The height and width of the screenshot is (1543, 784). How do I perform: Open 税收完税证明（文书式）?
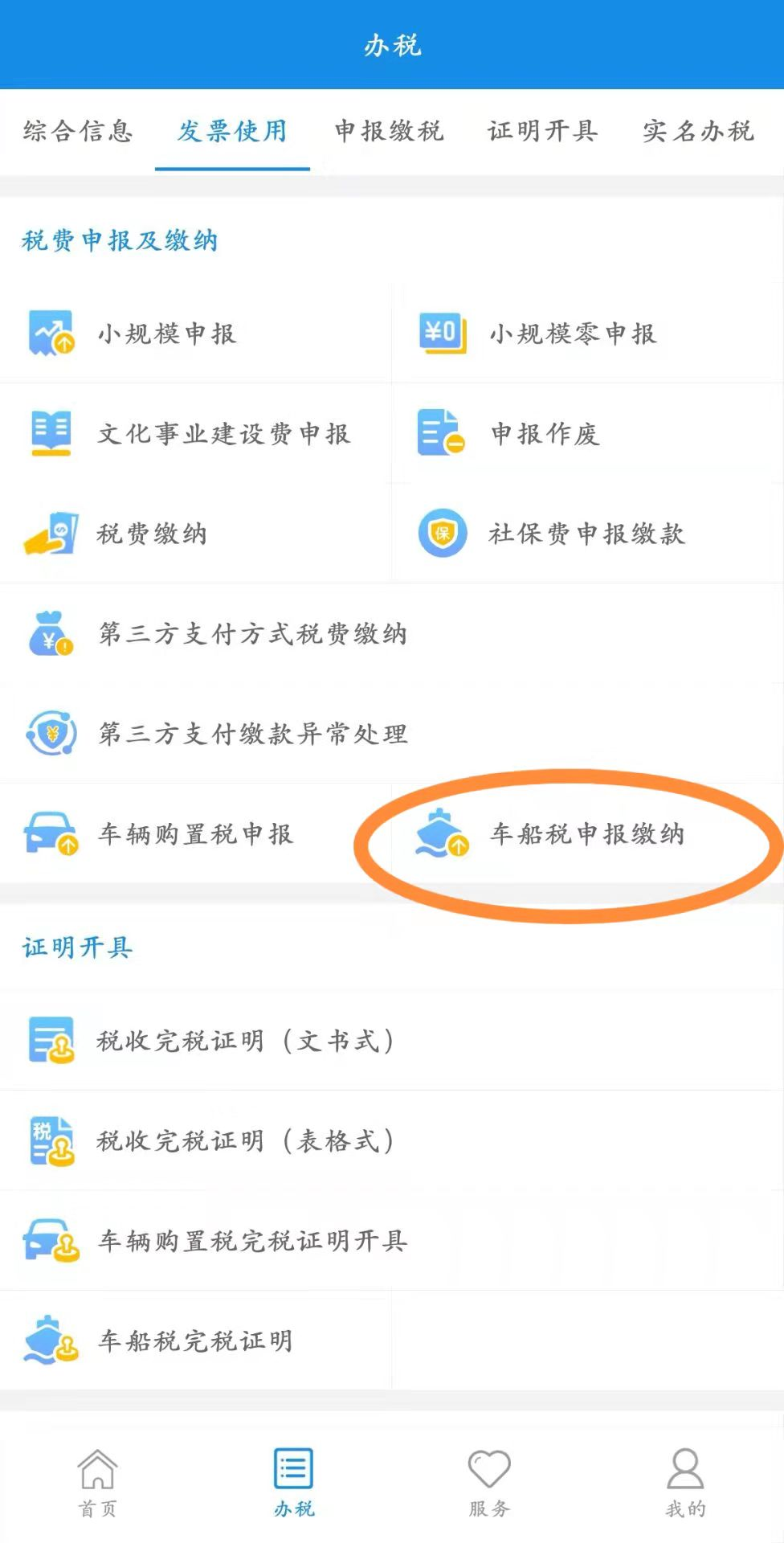pyautogui.click(x=392, y=1041)
